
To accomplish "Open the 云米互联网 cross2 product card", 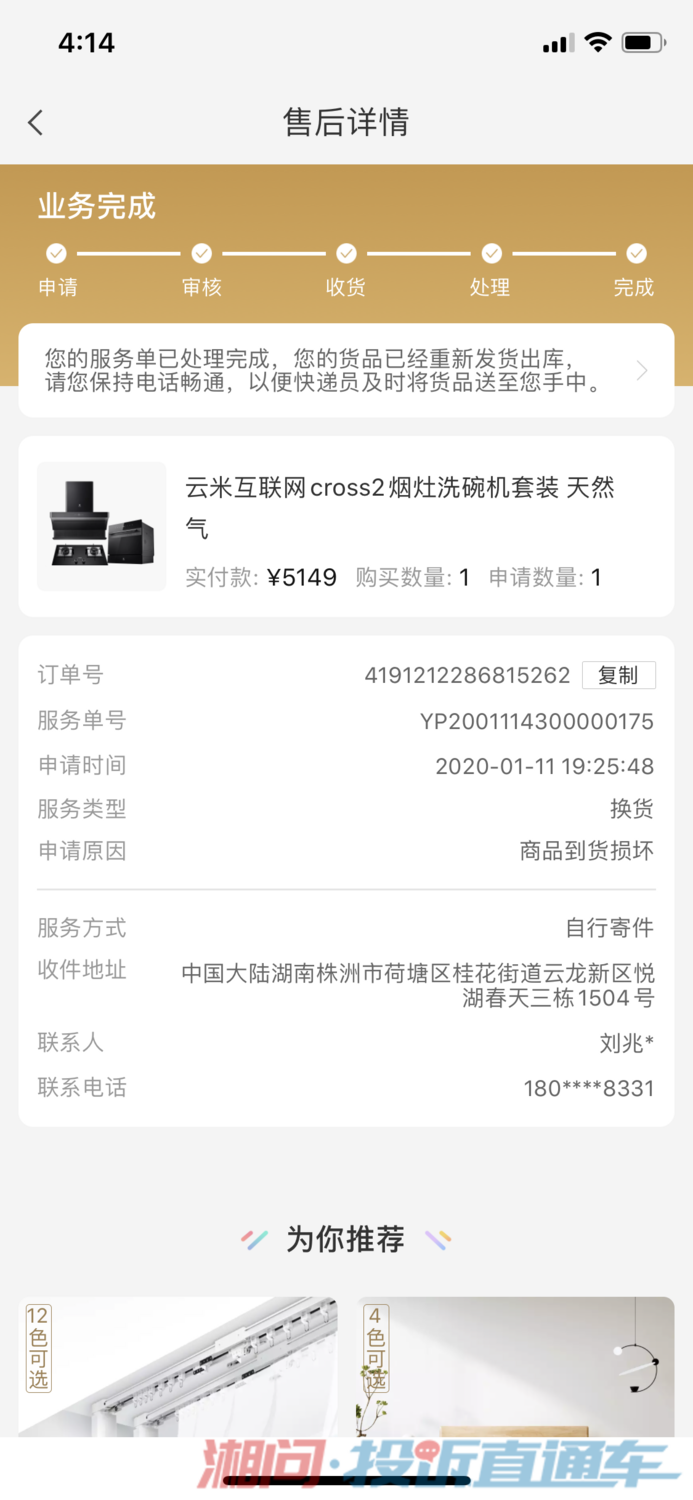I will (x=346, y=526).
